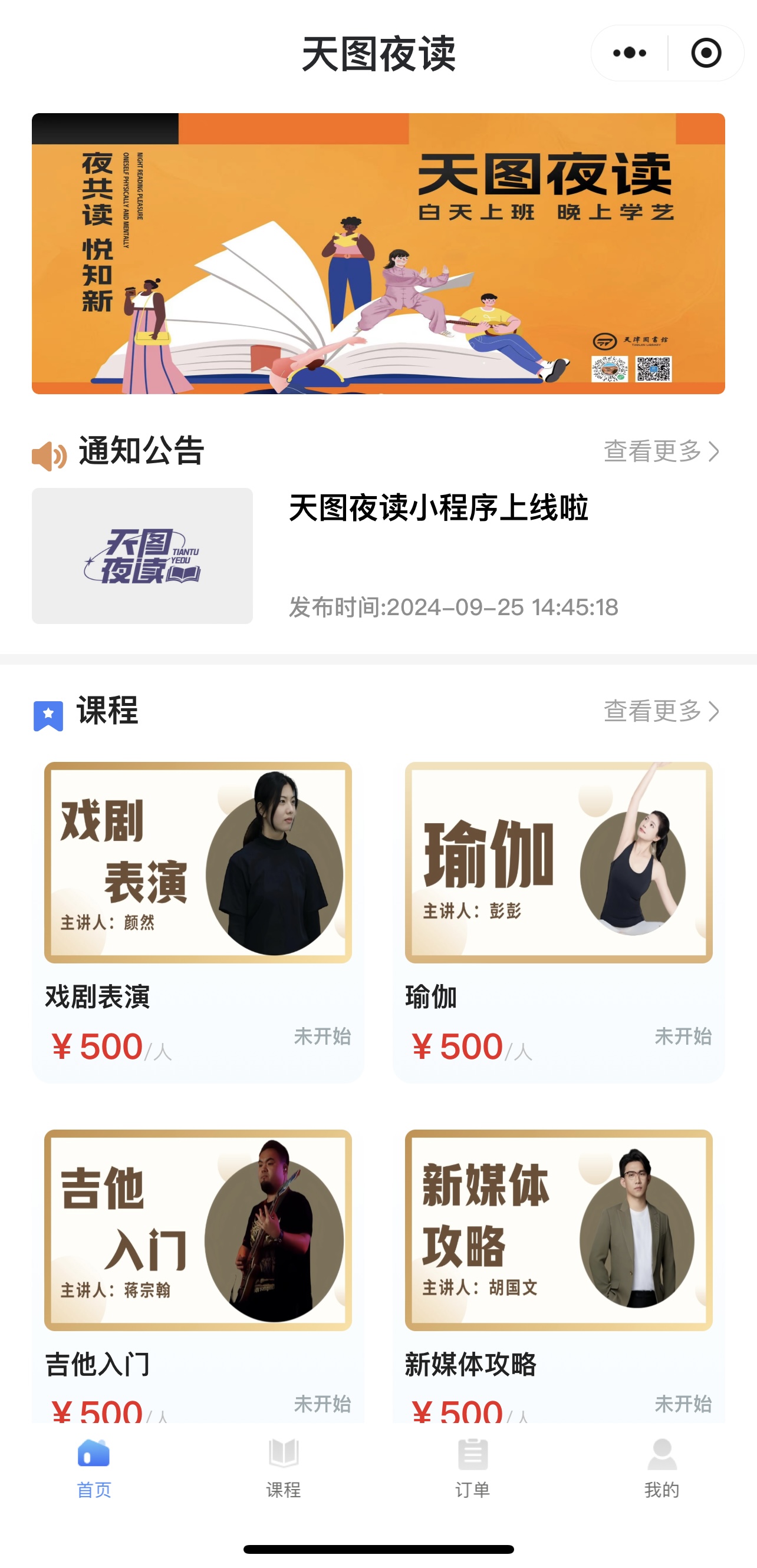The height and width of the screenshot is (1568, 757).
Task: Go to the 首页 tab
Action: coord(94,1468)
